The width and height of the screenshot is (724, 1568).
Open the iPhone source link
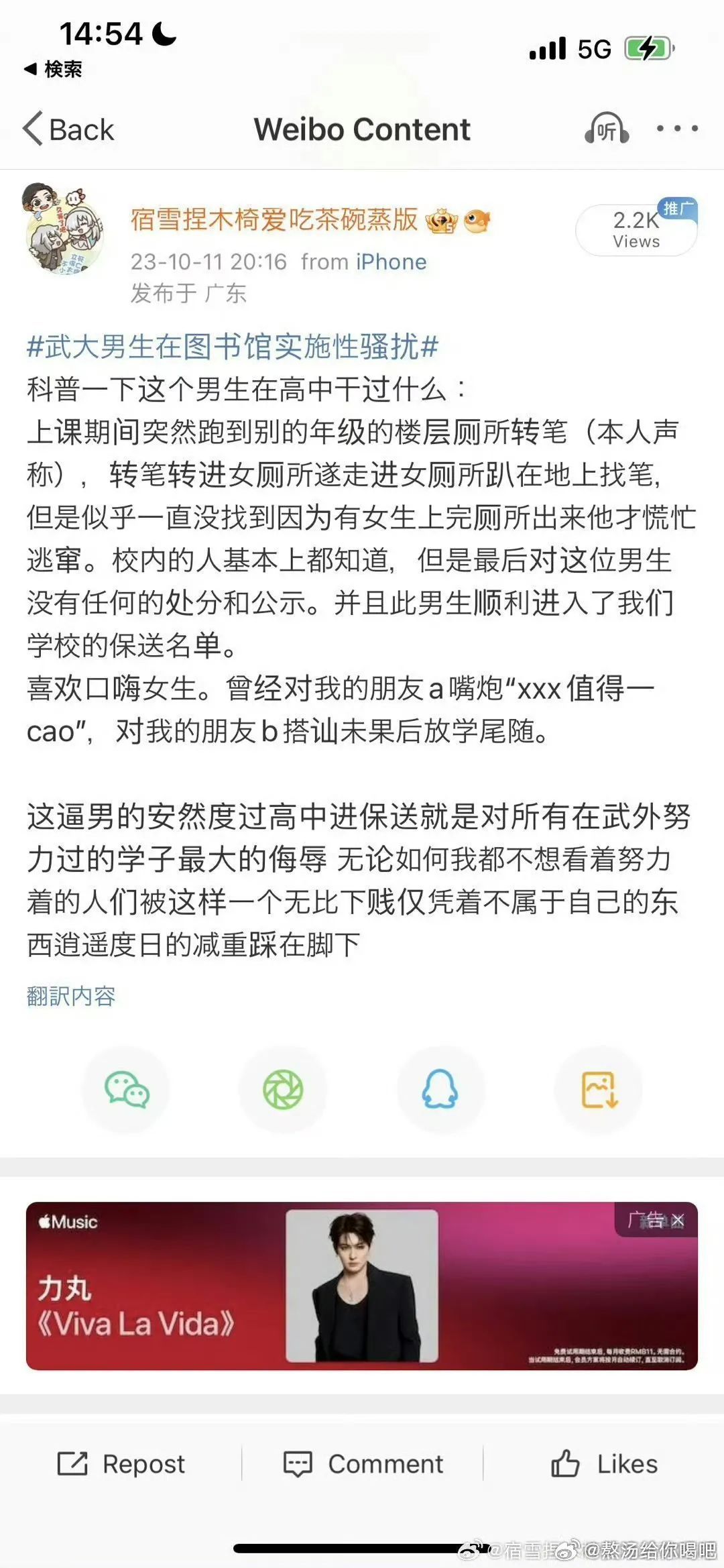(x=391, y=262)
